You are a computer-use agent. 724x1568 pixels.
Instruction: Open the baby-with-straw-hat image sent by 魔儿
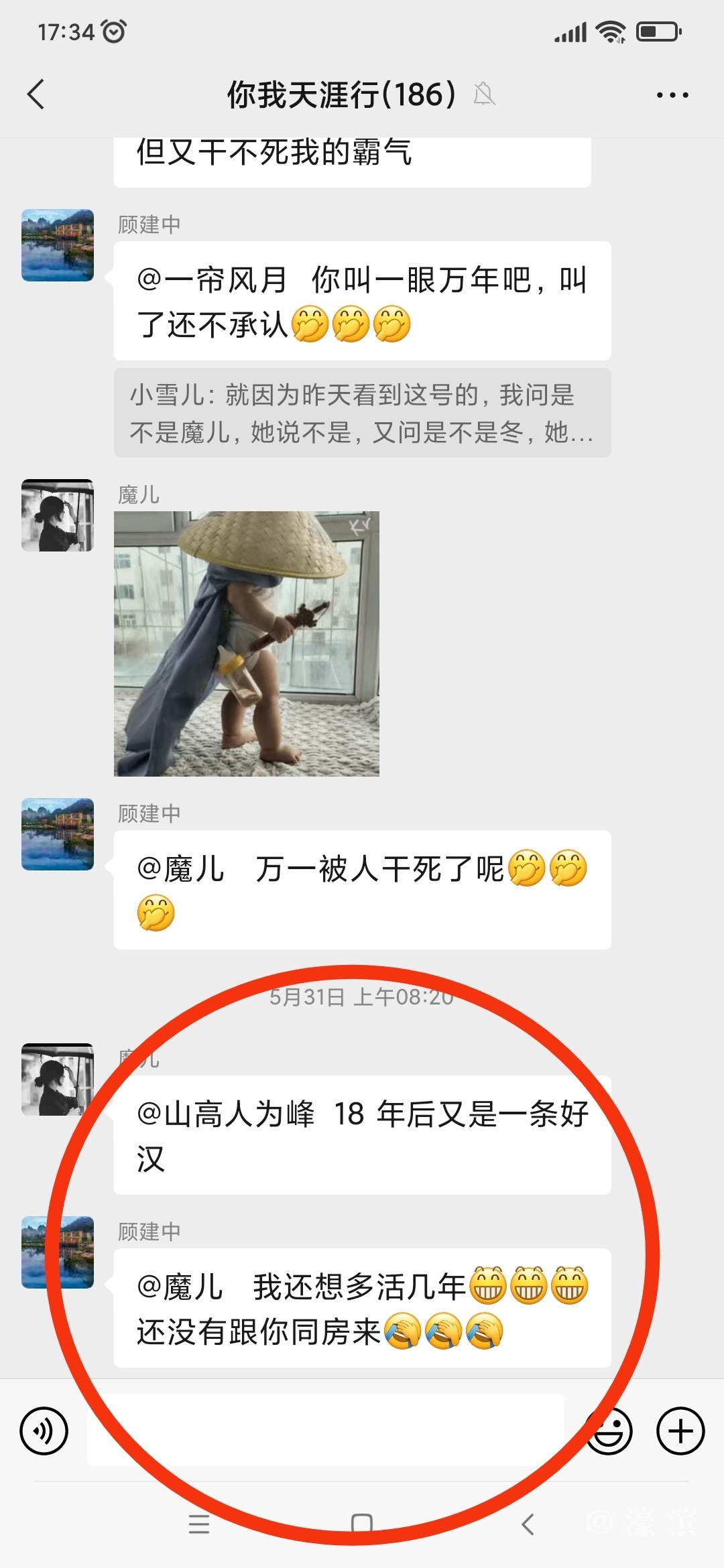tap(246, 643)
